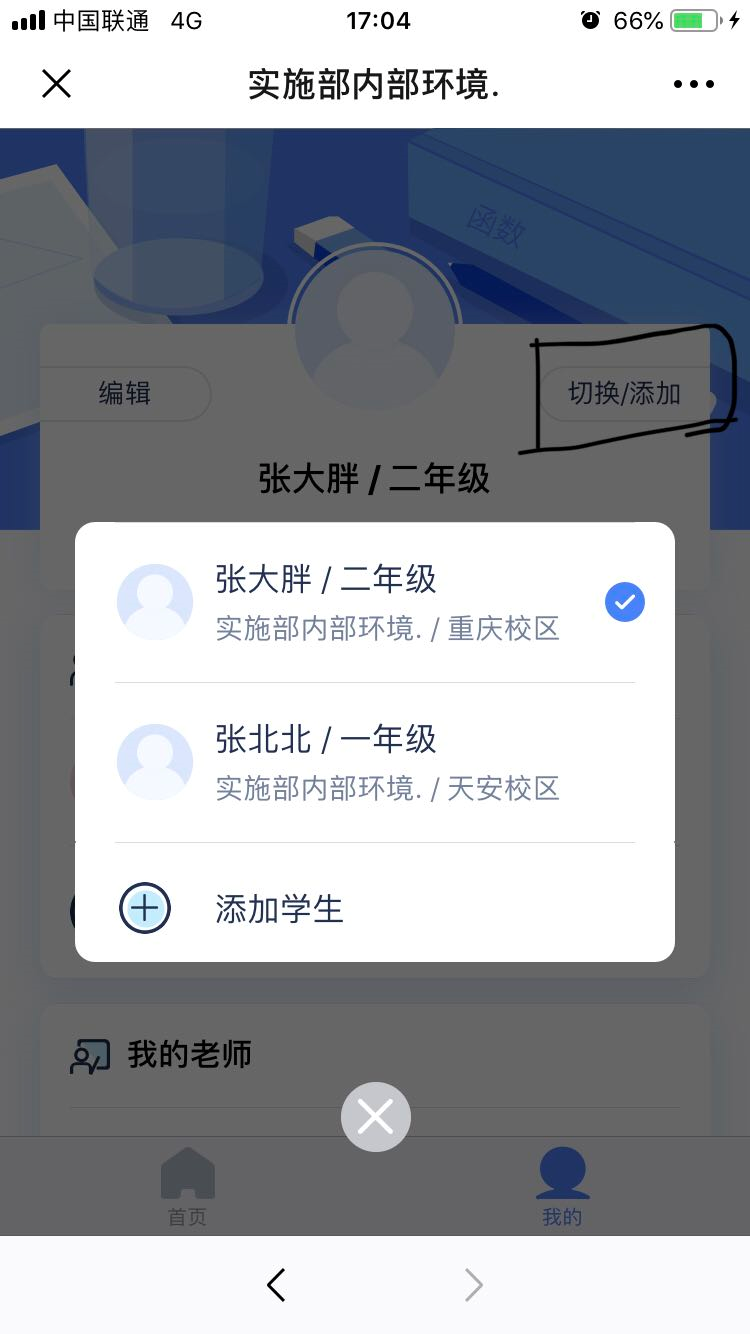Viewport: 750px width, 1334px height.
Task: Select student 张大胖 / 二年级
Action: [375, 602]
